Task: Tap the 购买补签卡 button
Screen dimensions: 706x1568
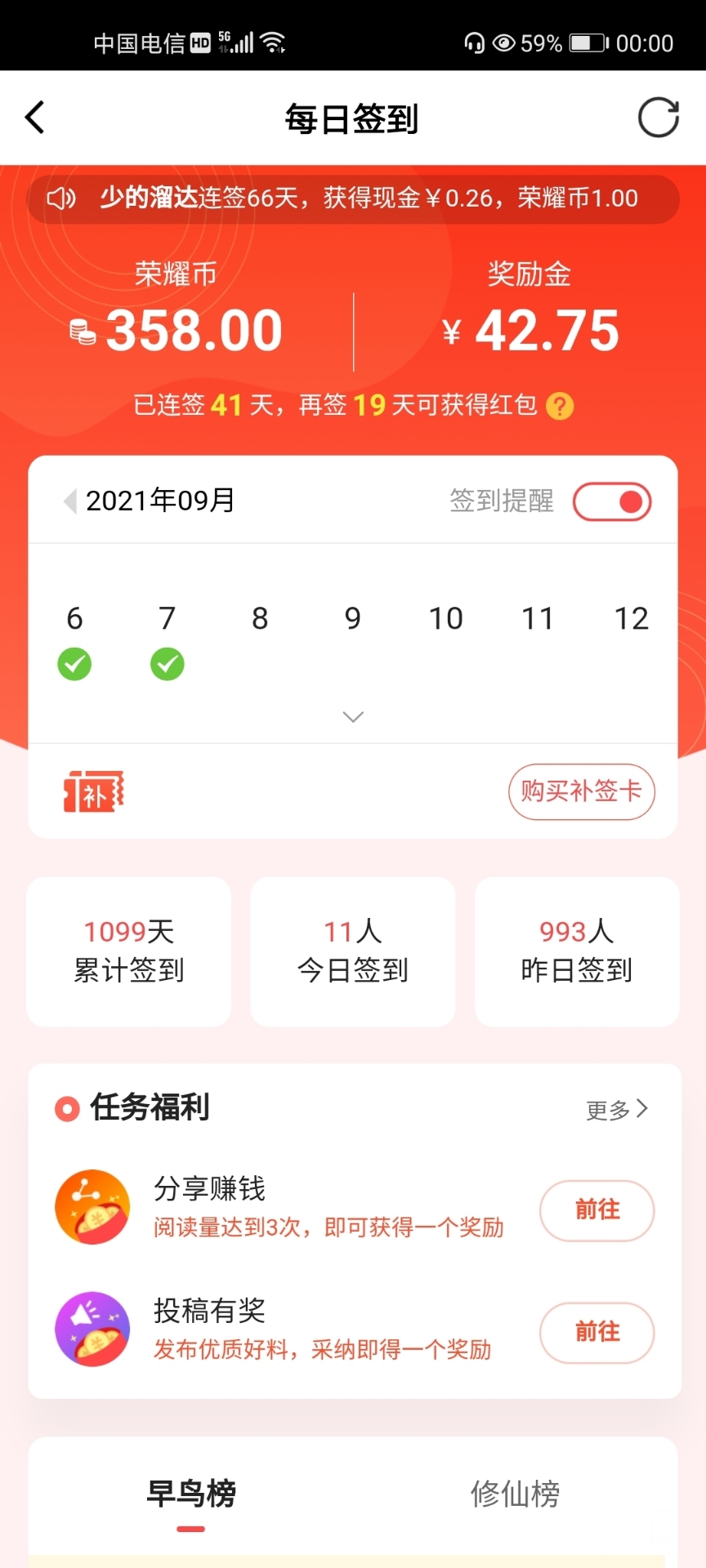Action: tap(581, 791)
